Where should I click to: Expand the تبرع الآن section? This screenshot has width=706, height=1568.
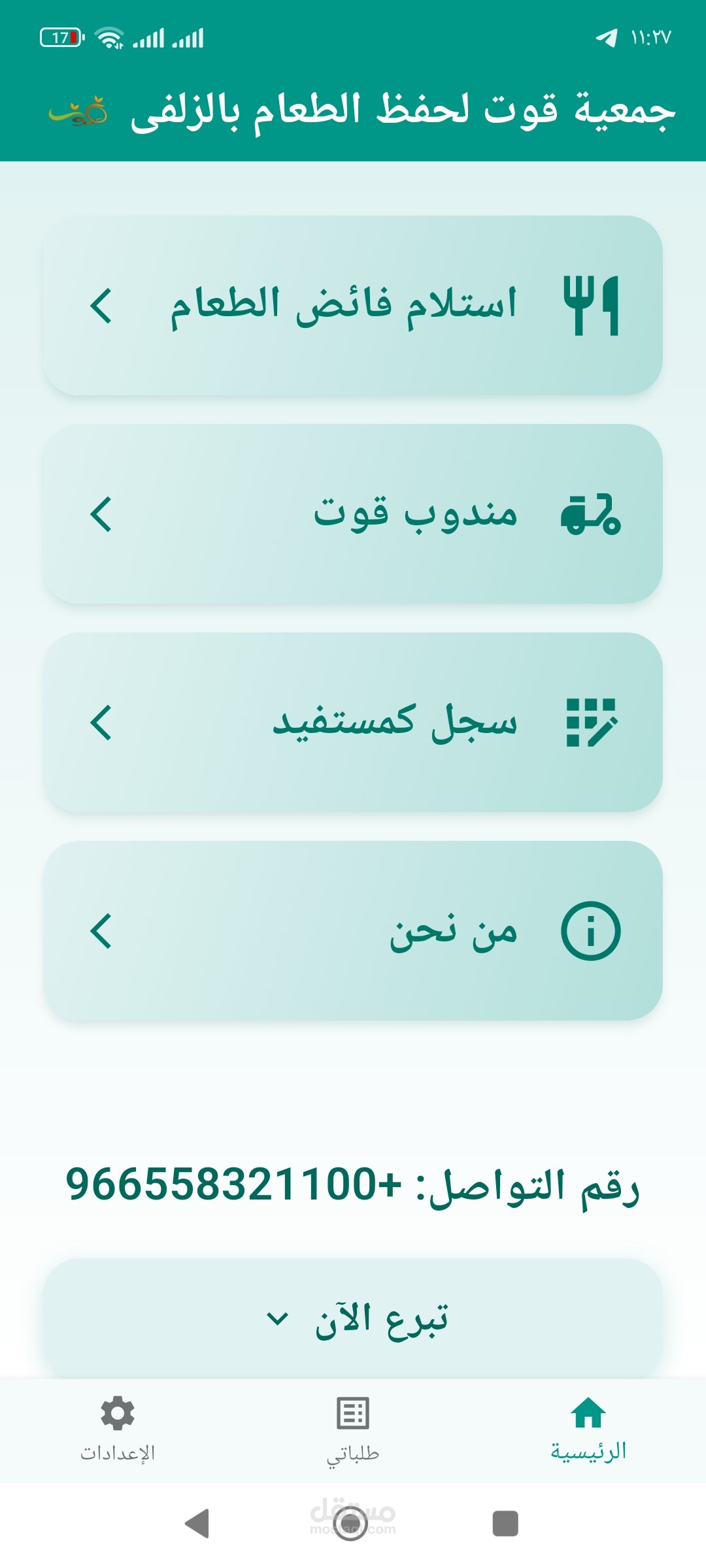coord(353,1318)
